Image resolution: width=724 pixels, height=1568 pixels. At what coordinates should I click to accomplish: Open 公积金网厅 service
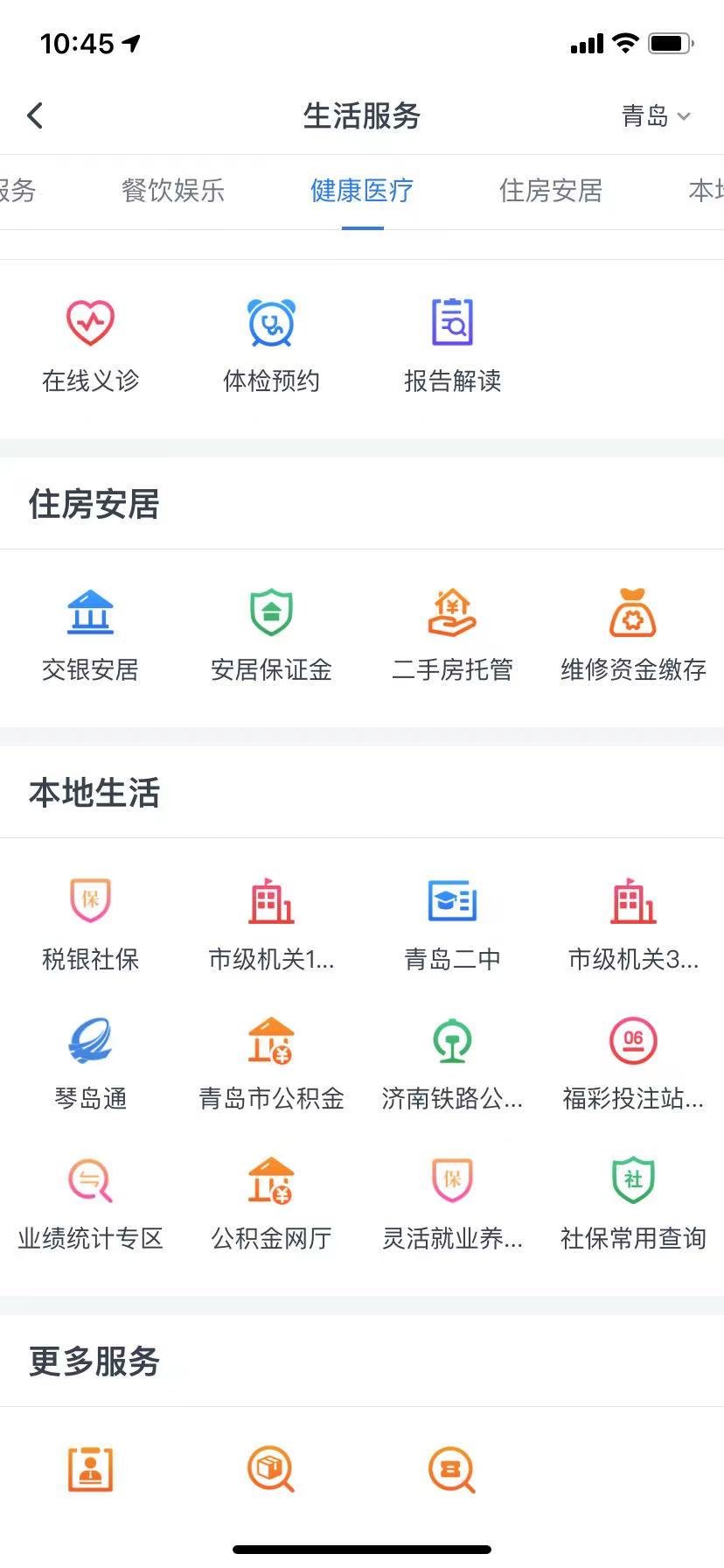[x=271, y=1202]
